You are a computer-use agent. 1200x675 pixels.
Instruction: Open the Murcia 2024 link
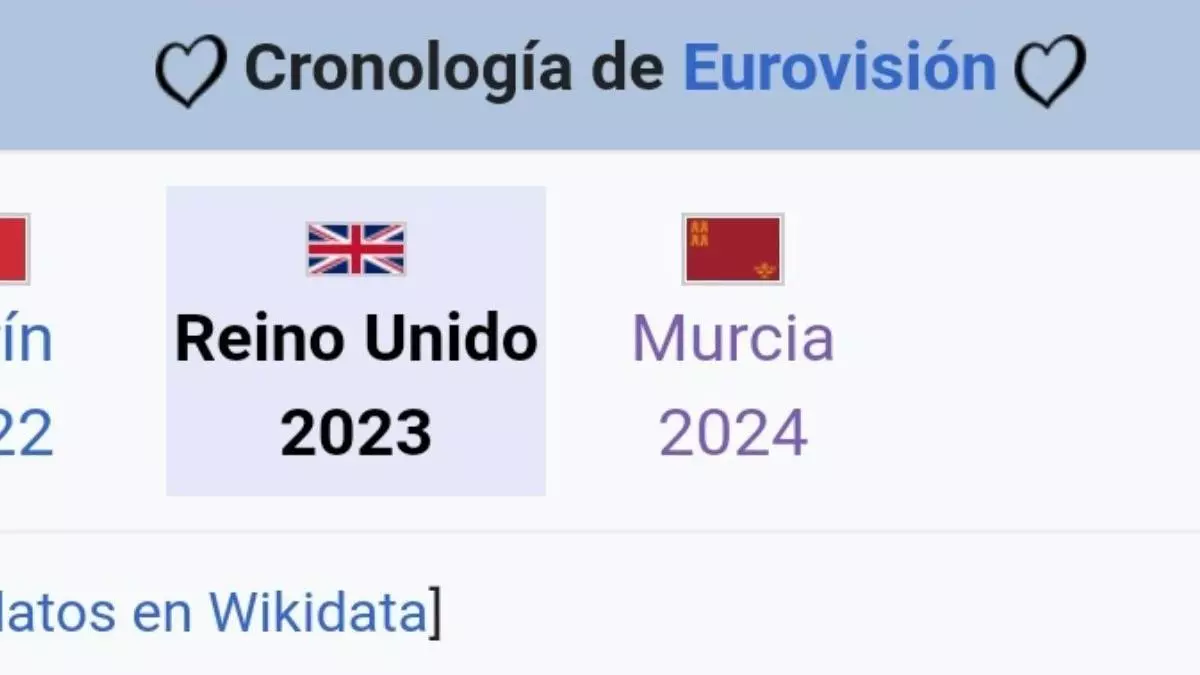click(x=733, y=340)
